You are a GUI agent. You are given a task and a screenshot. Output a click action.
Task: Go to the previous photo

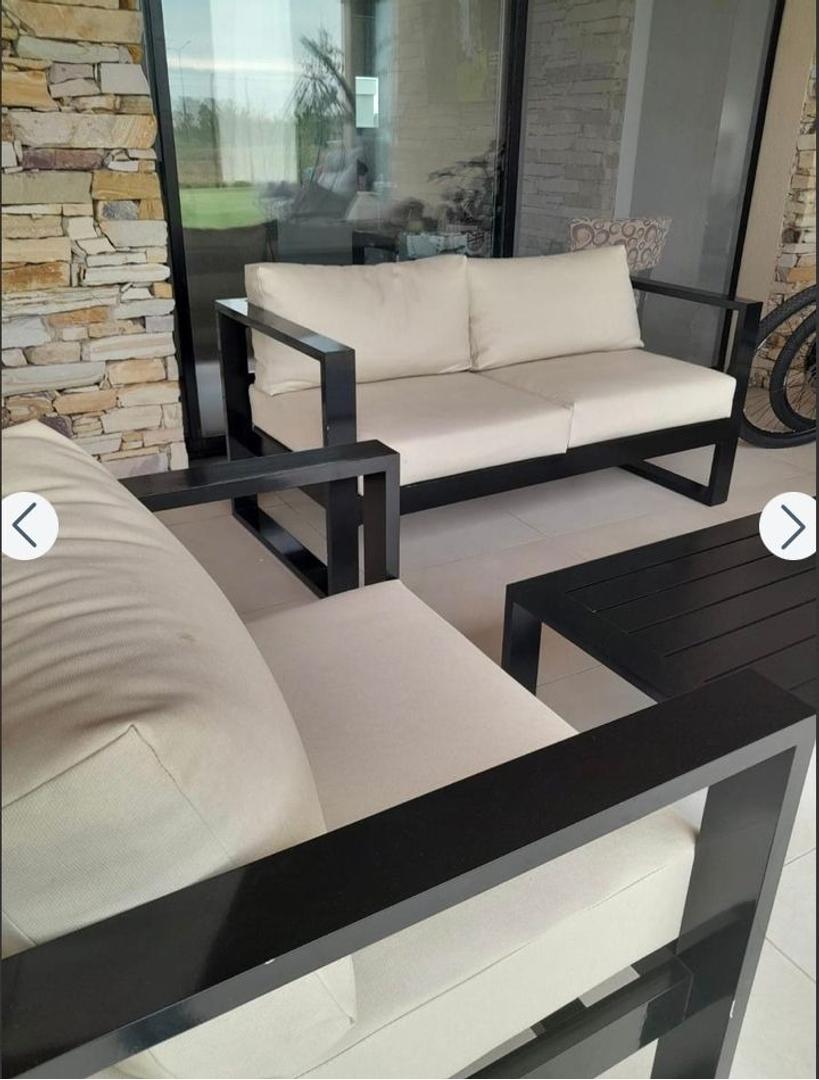pyautogui.click(x=26, y=526)
